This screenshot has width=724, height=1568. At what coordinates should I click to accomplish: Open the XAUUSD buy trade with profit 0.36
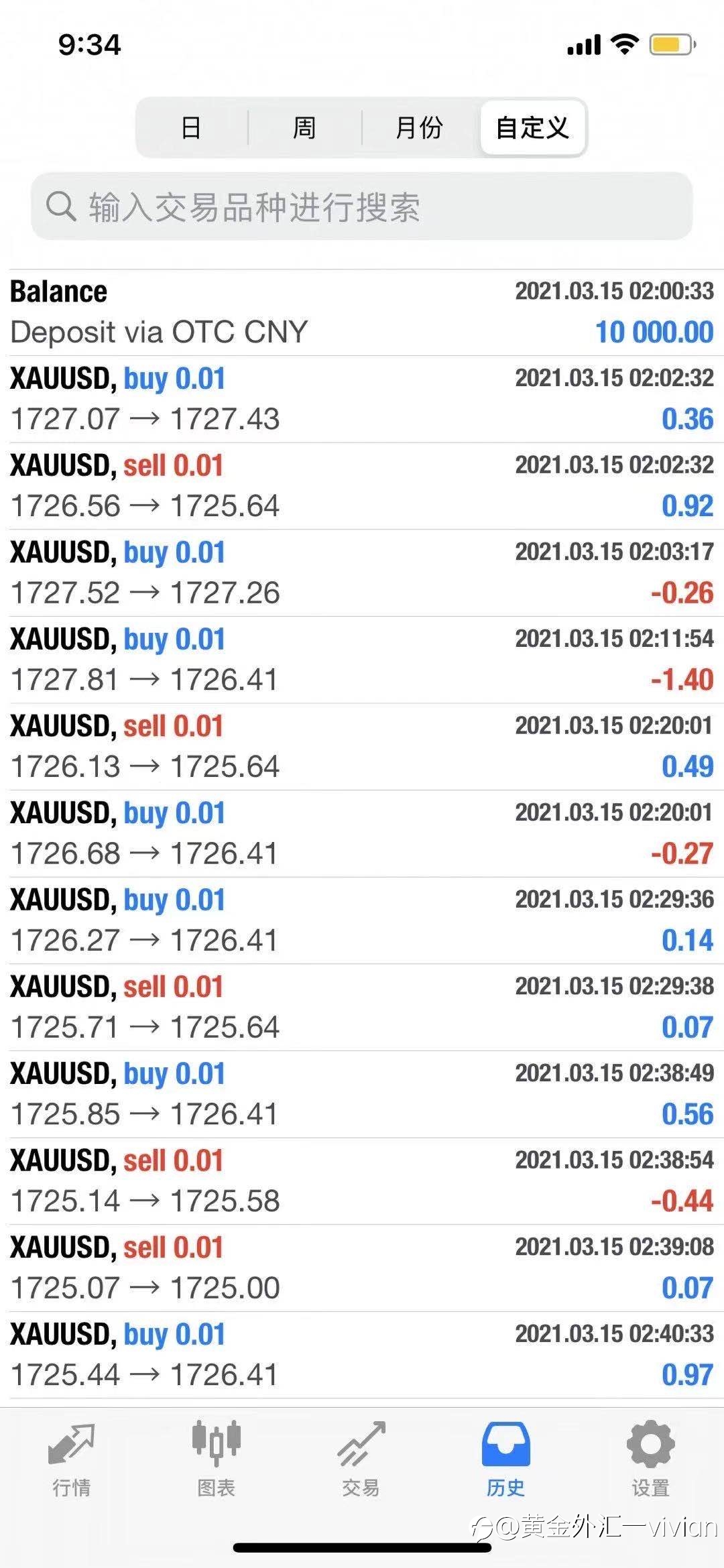pyautogui.click(x=362, y=399)
